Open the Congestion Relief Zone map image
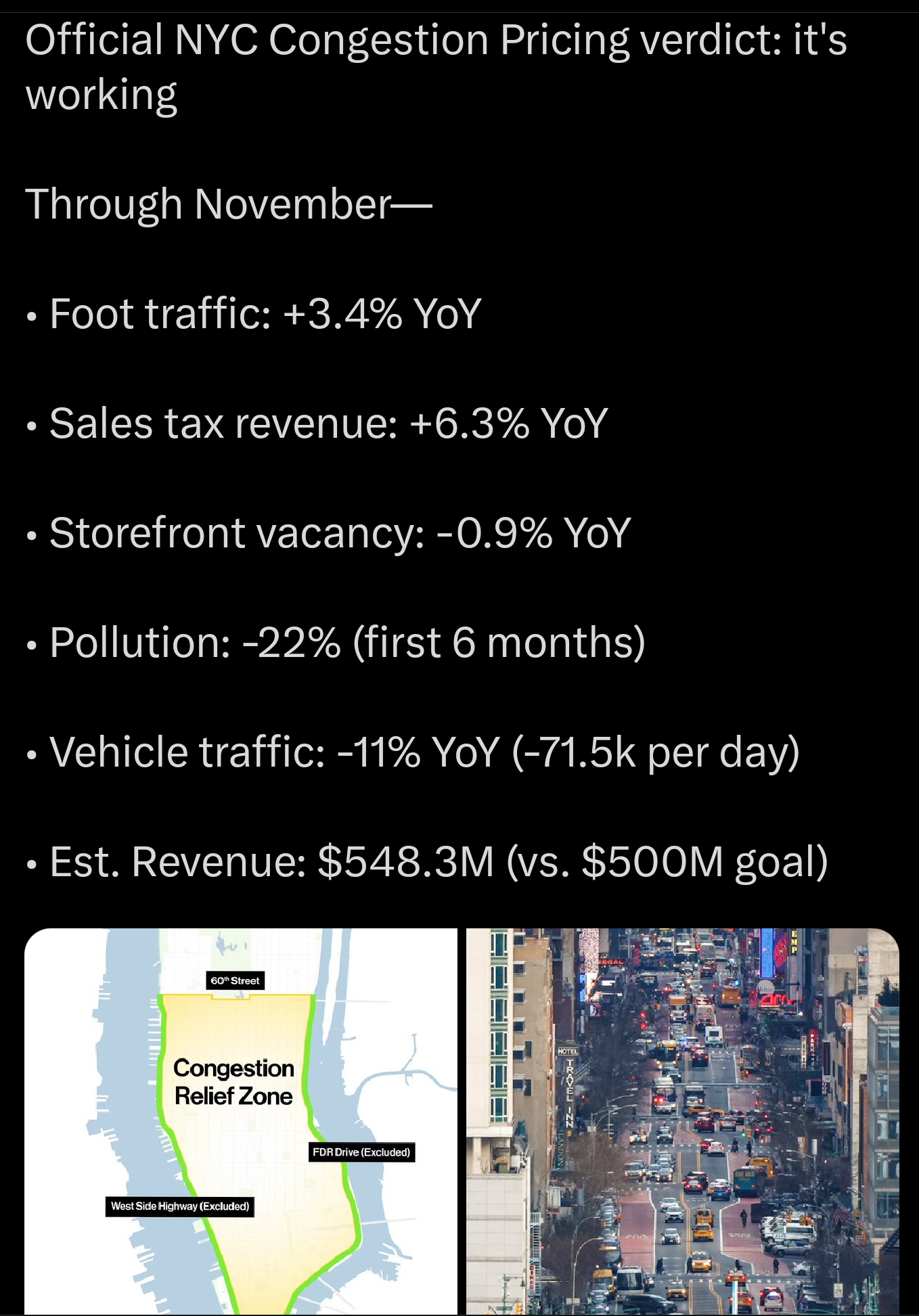 [240, 1121]
